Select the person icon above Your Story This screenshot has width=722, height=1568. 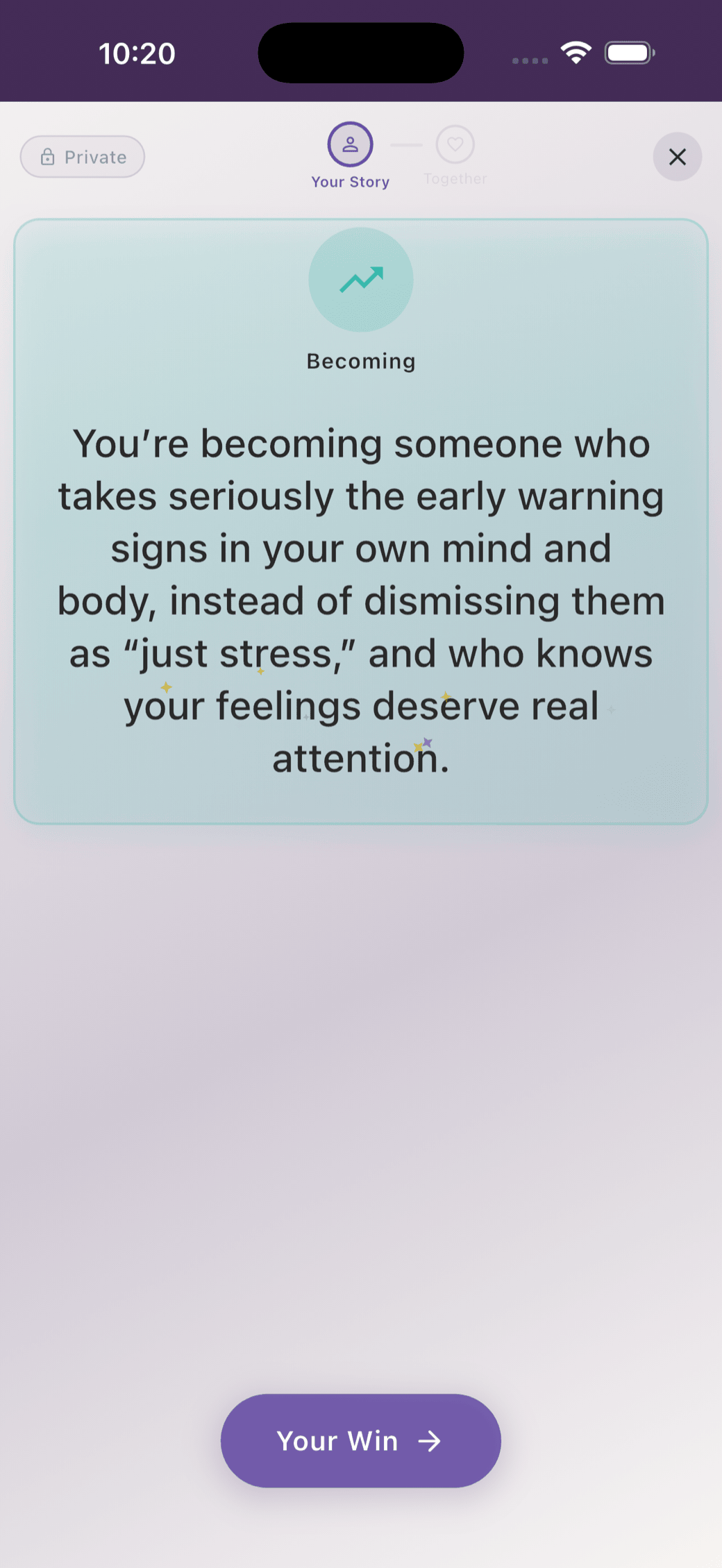[x=349, y=144]
